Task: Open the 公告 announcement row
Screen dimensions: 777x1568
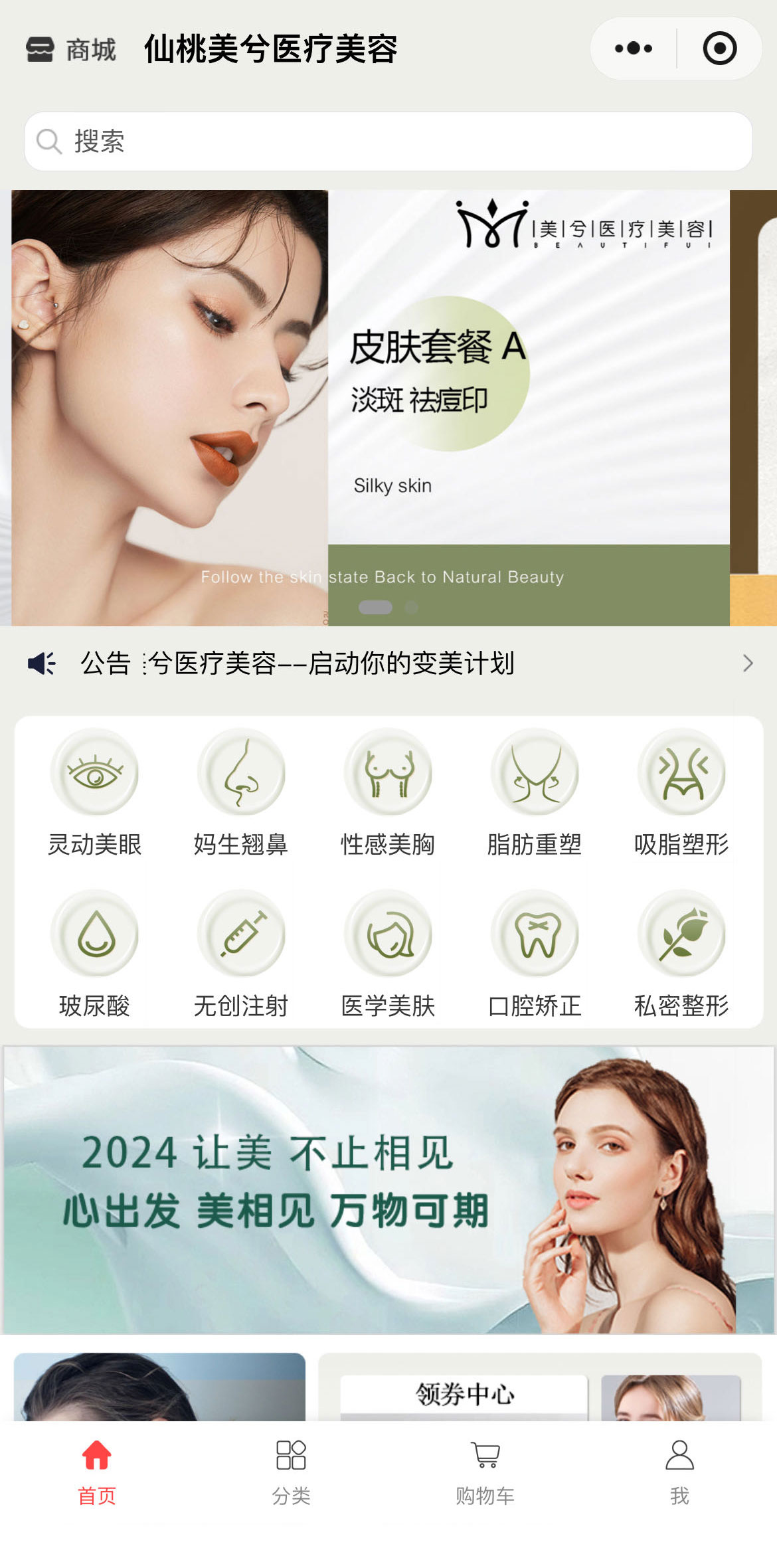Action: tap(388, 663)
